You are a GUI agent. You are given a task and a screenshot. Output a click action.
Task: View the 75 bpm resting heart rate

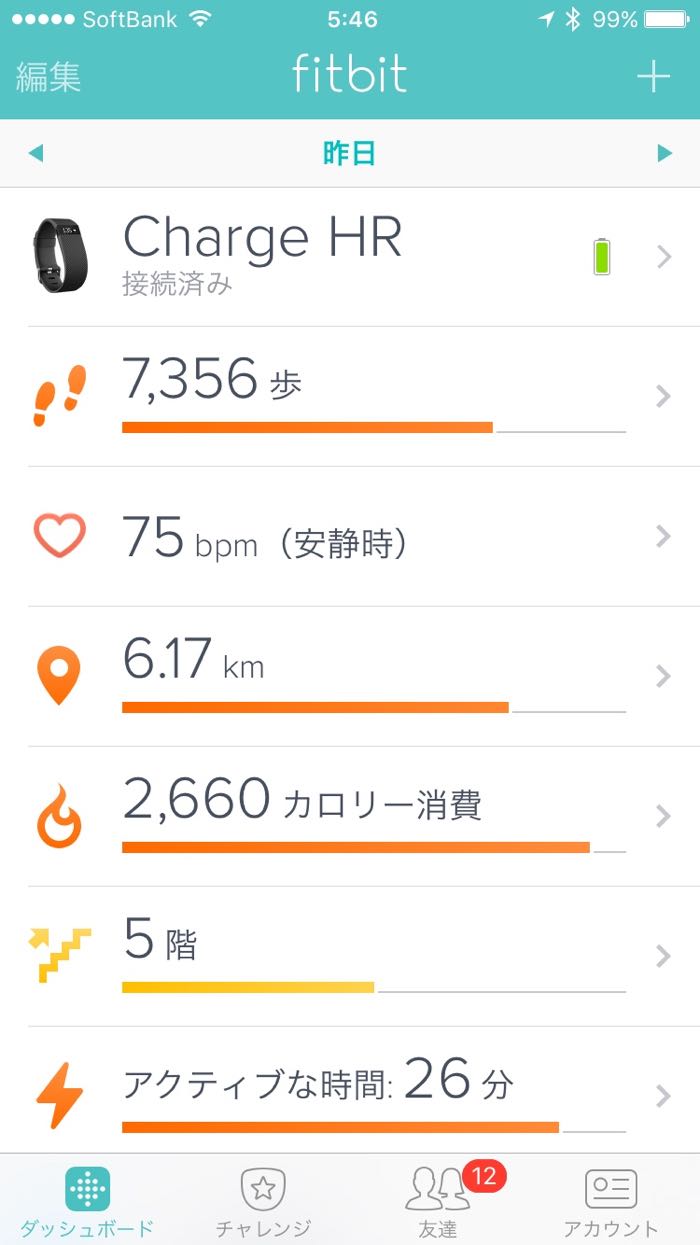click(x=350, y=537)
